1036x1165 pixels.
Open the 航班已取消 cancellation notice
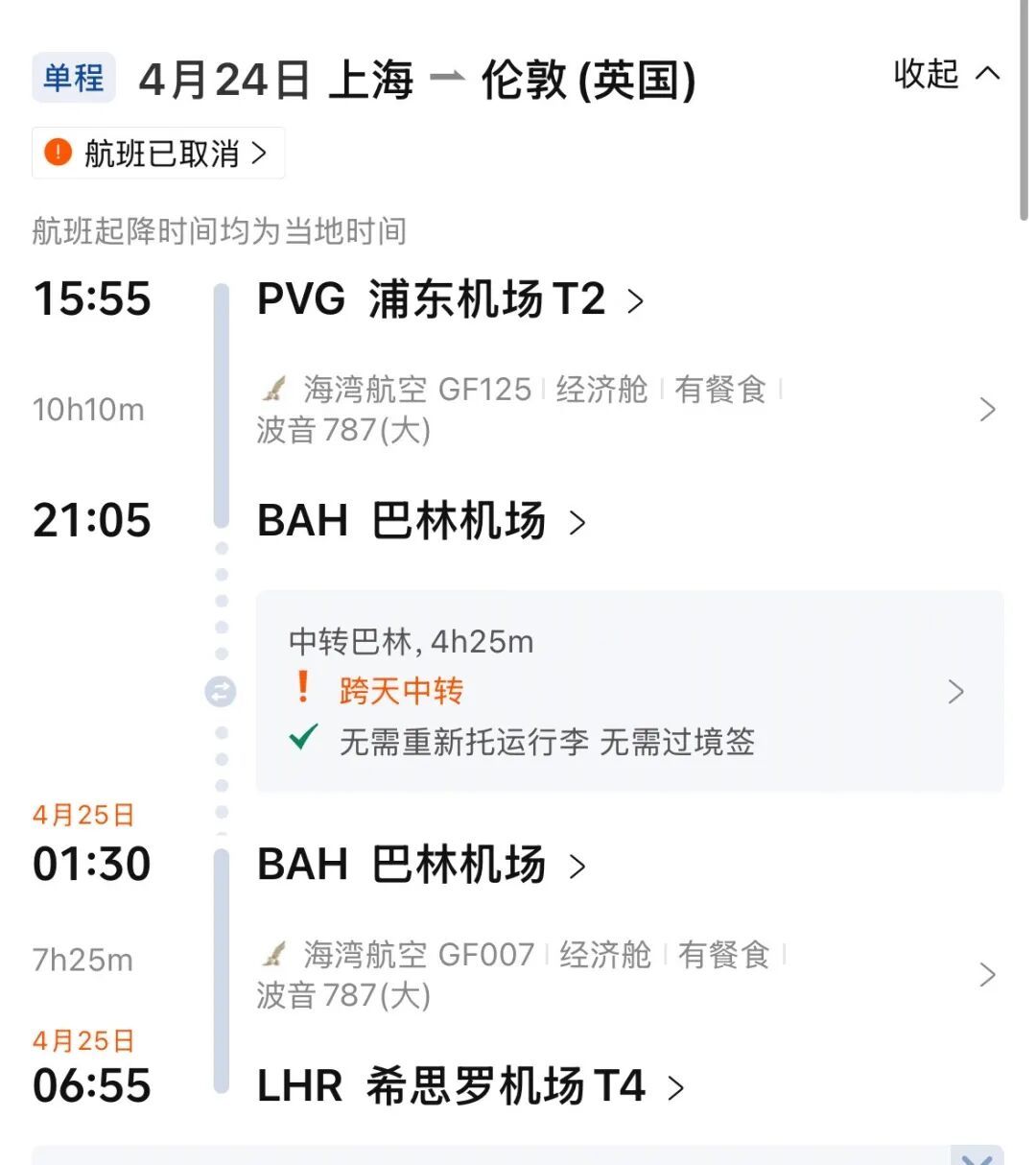159,154
